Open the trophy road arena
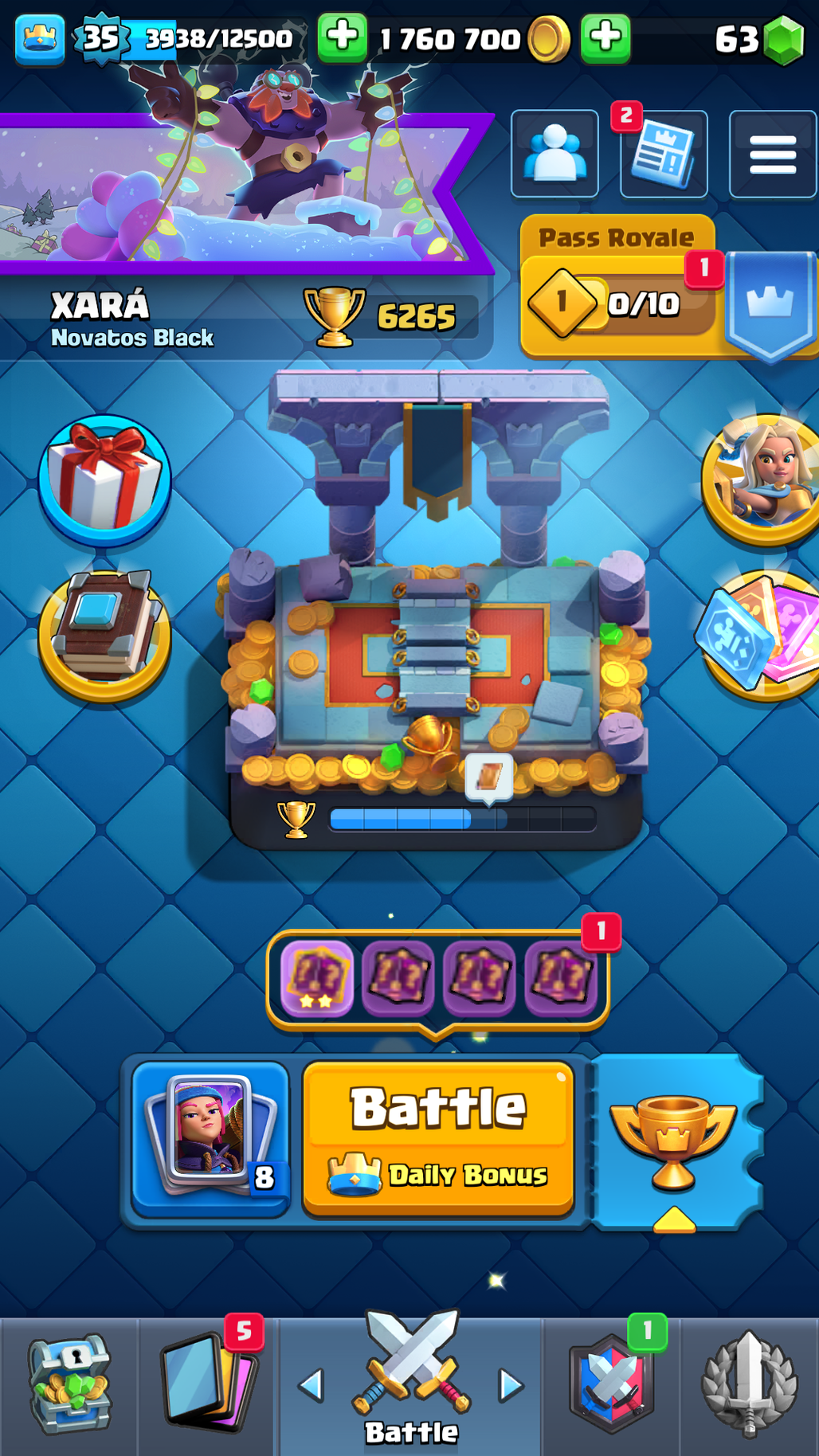This screenshot has width=819, height=1456. (437, 637)
